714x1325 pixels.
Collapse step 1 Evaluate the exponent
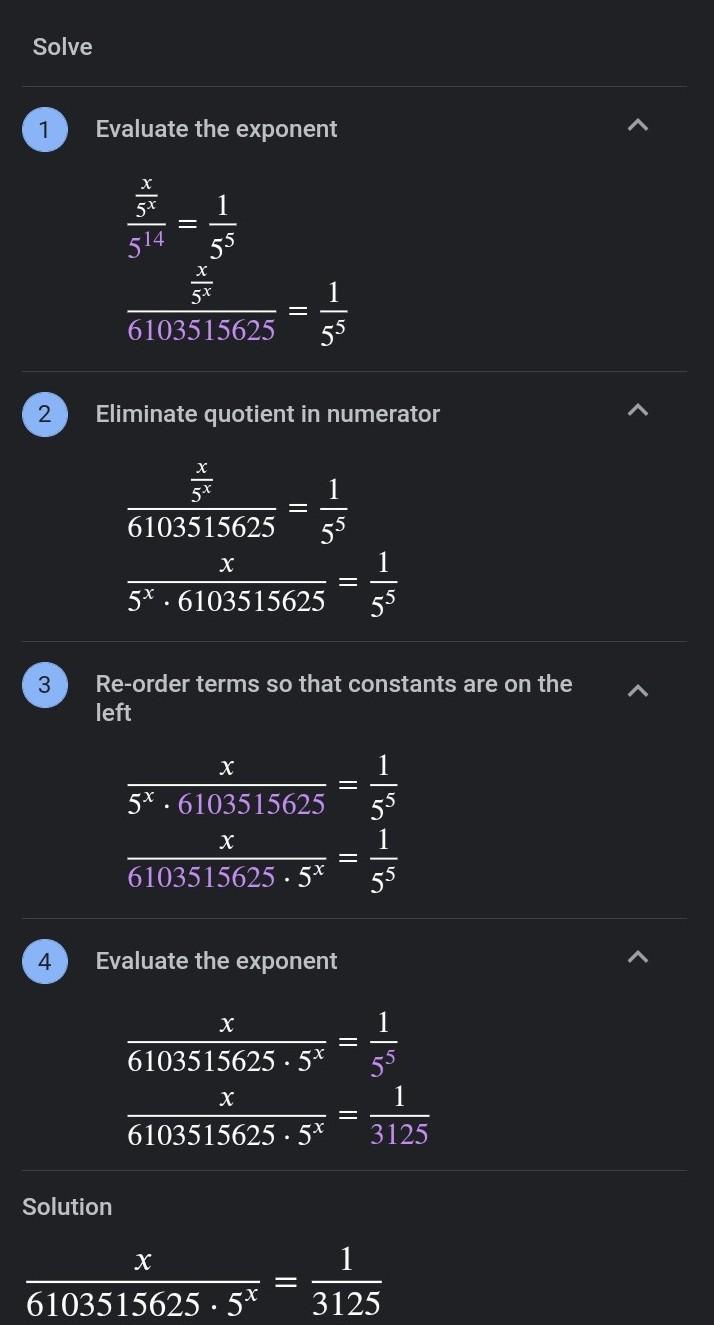click(x=638, y=126)
